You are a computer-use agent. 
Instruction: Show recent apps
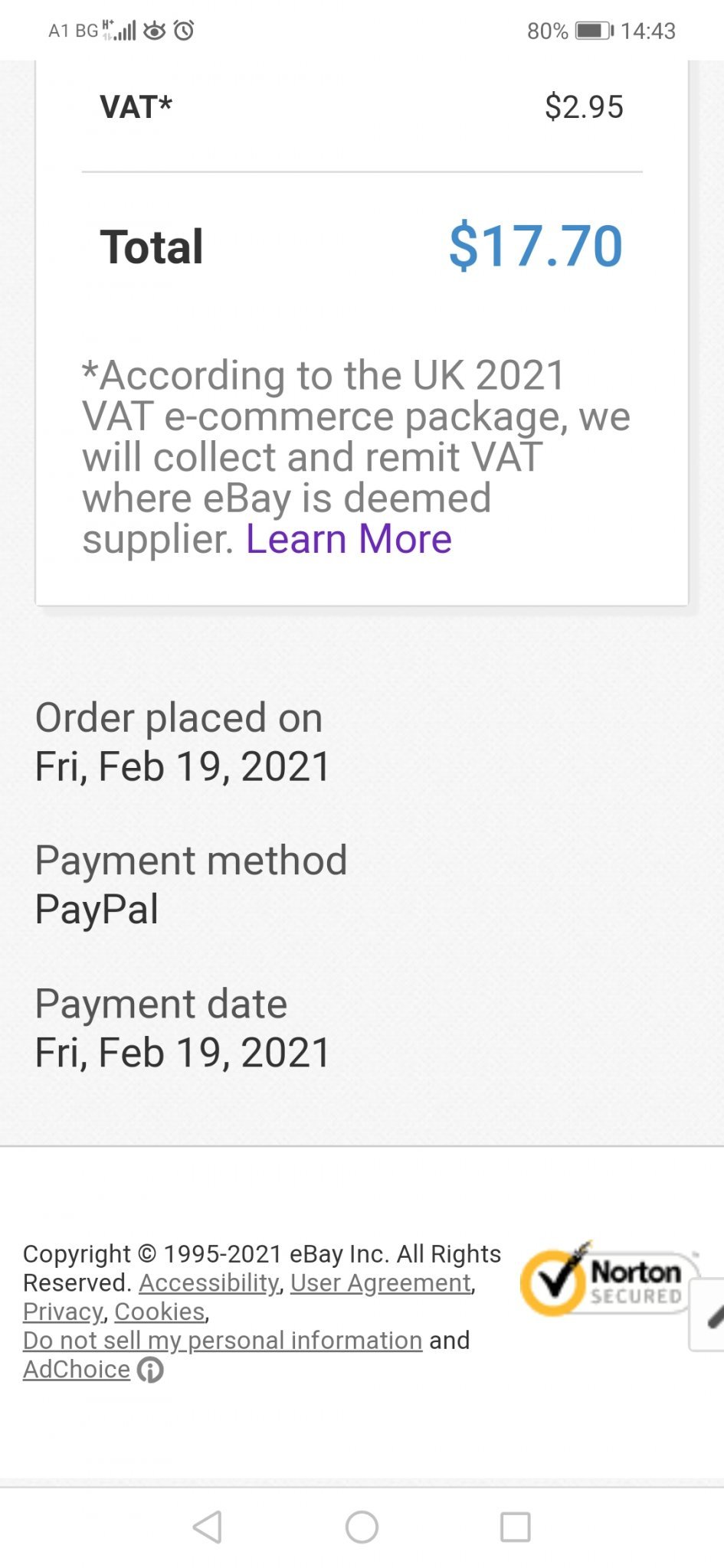(515, 1527)
